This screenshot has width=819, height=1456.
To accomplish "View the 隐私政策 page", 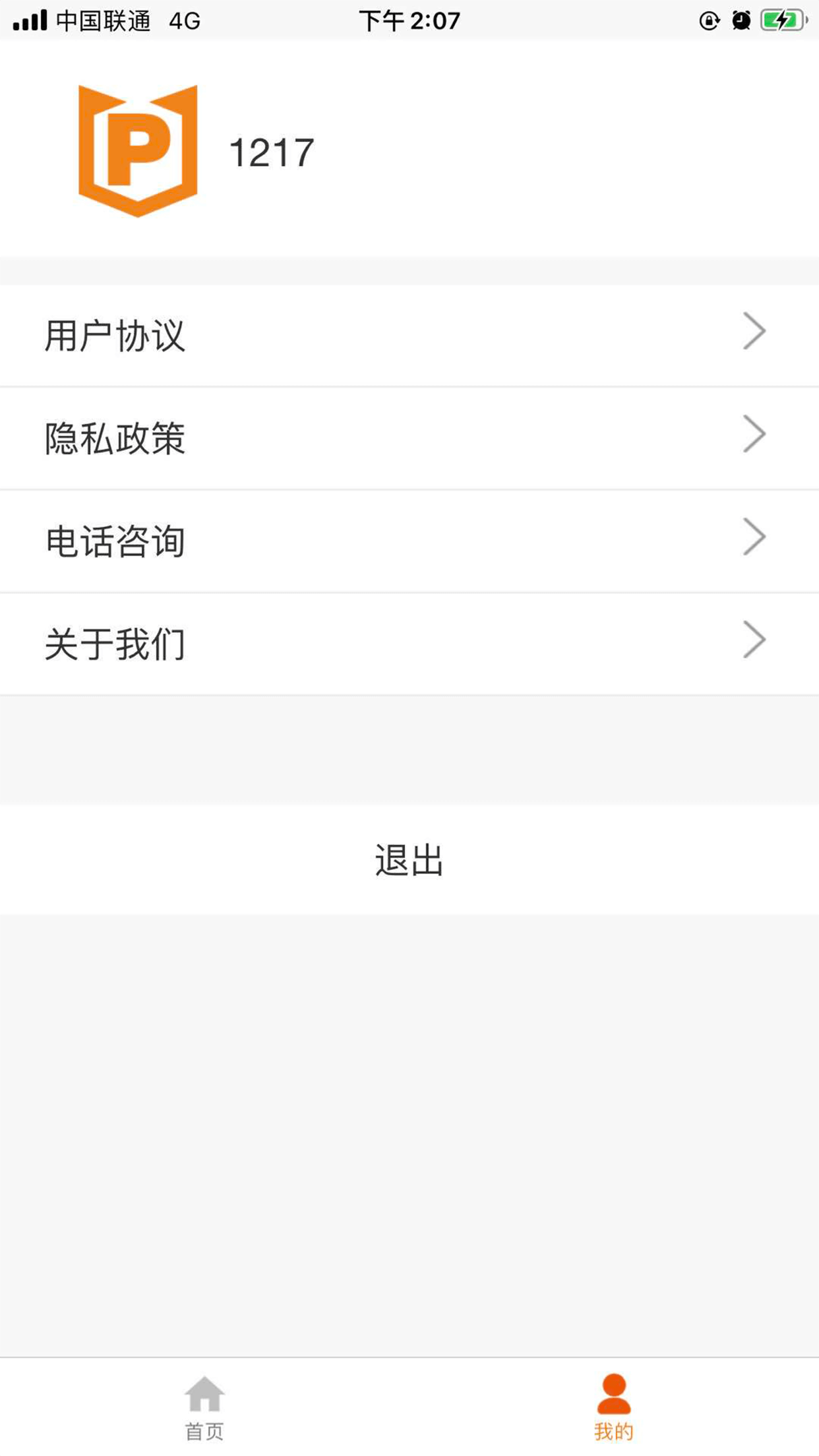I will coord(409,438).
